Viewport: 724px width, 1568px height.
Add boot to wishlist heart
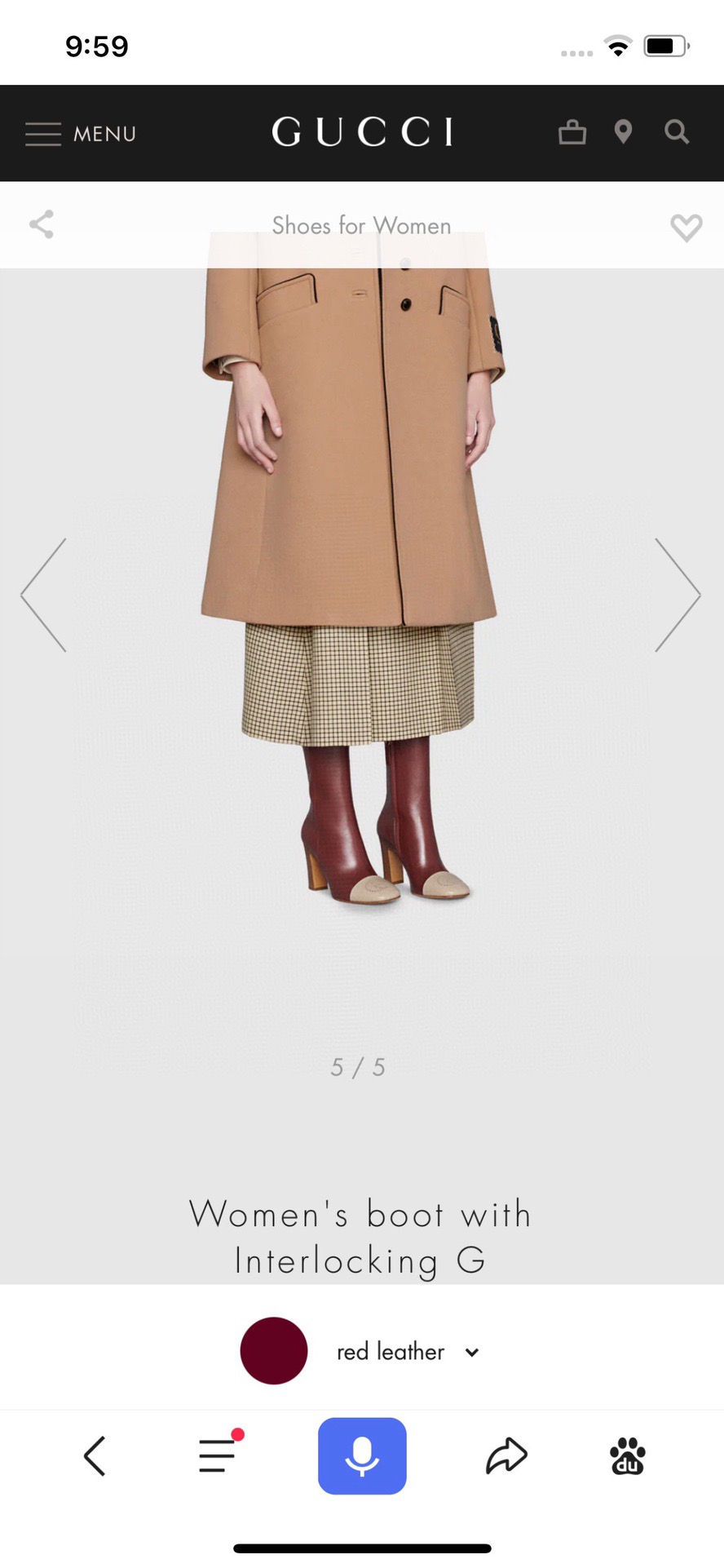[686, 228]
